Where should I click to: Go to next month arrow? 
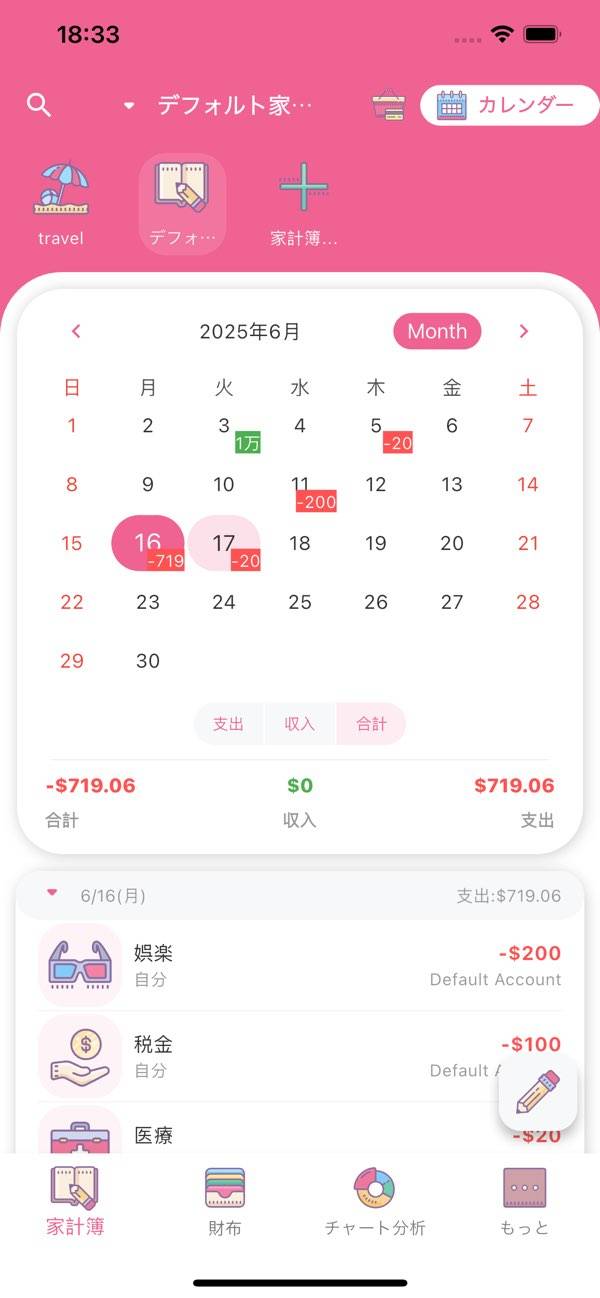[x=524, y=332]
